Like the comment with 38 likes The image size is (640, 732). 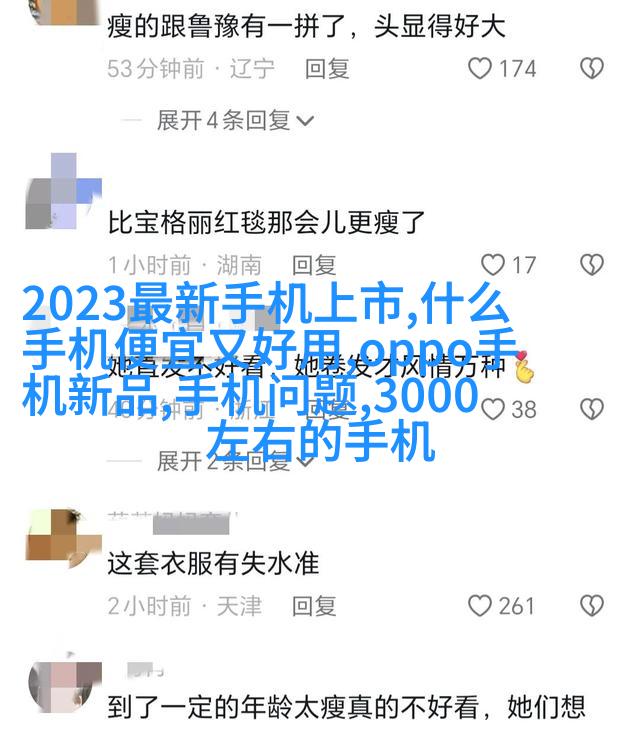coord(493,409)
